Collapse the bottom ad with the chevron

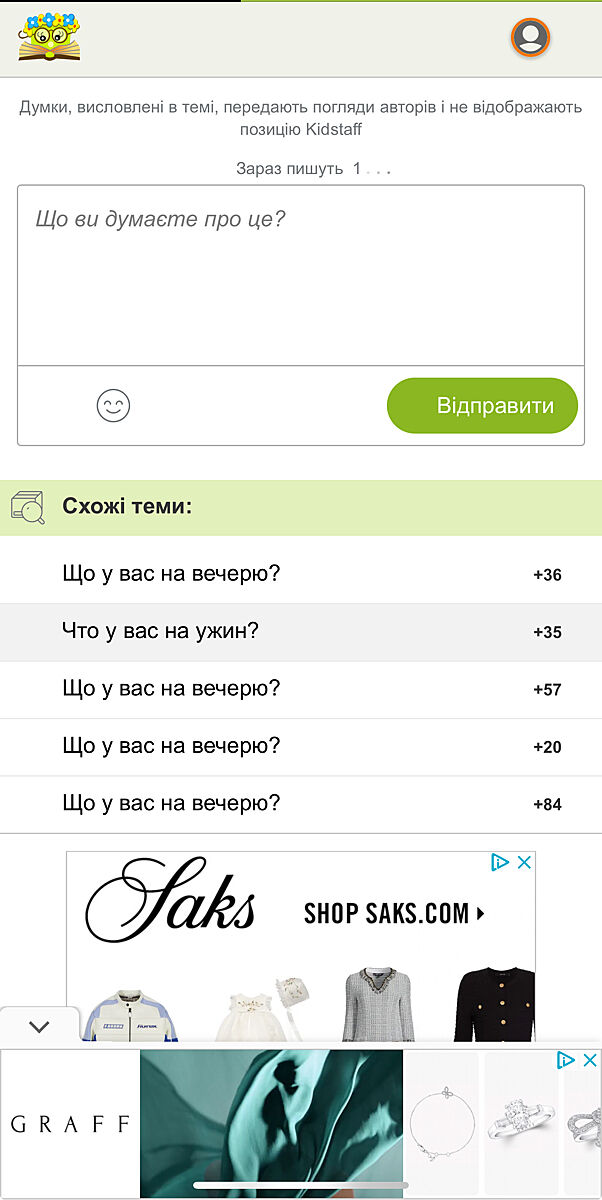pos(39,1027)
